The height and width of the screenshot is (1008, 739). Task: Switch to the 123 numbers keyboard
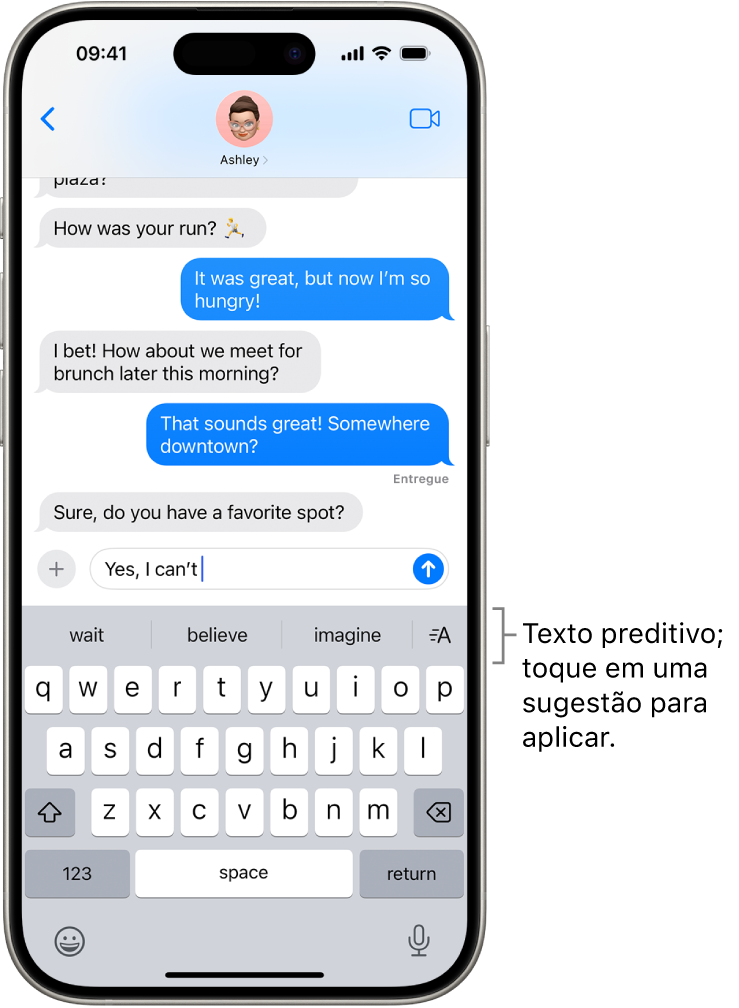[77, 874]
